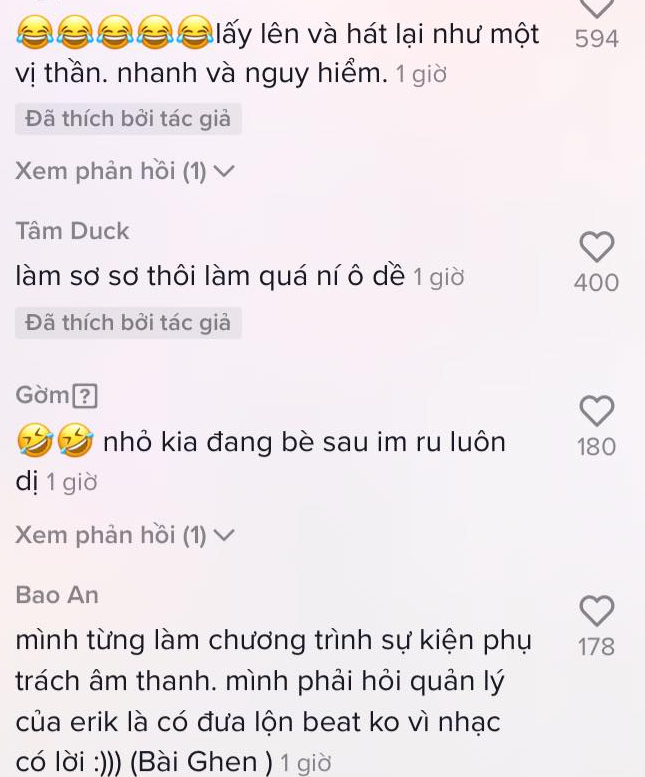Open Tâm Duck's profile

tap(73, 231)
